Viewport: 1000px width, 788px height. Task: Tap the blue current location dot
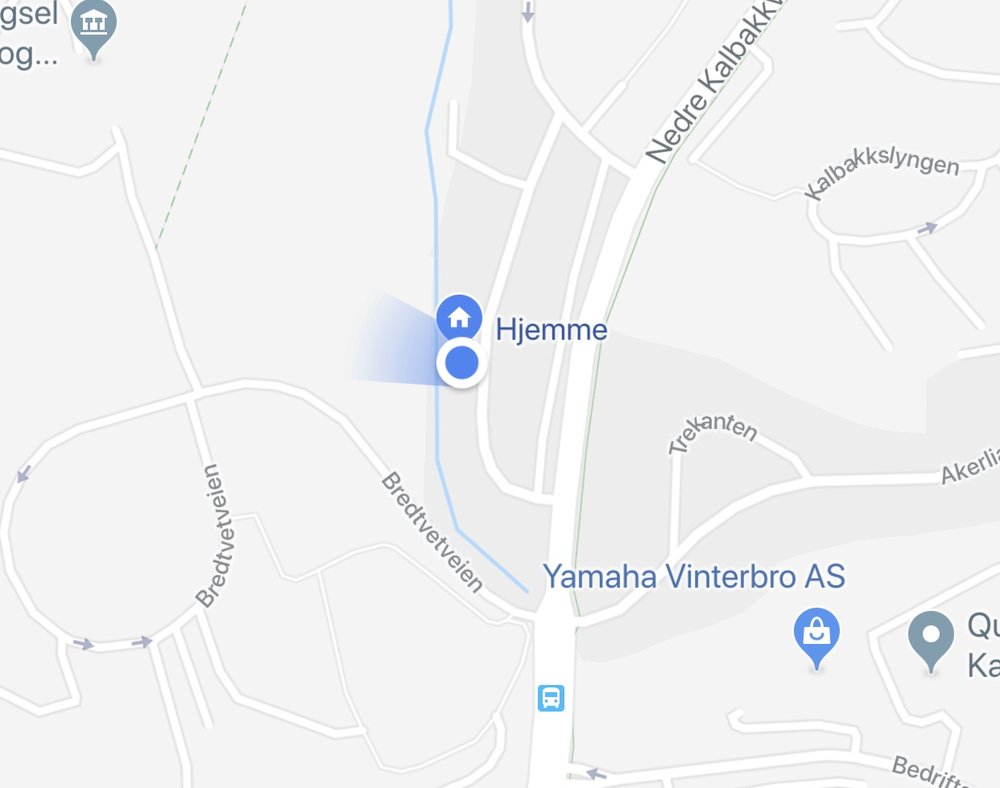(460, 363)
